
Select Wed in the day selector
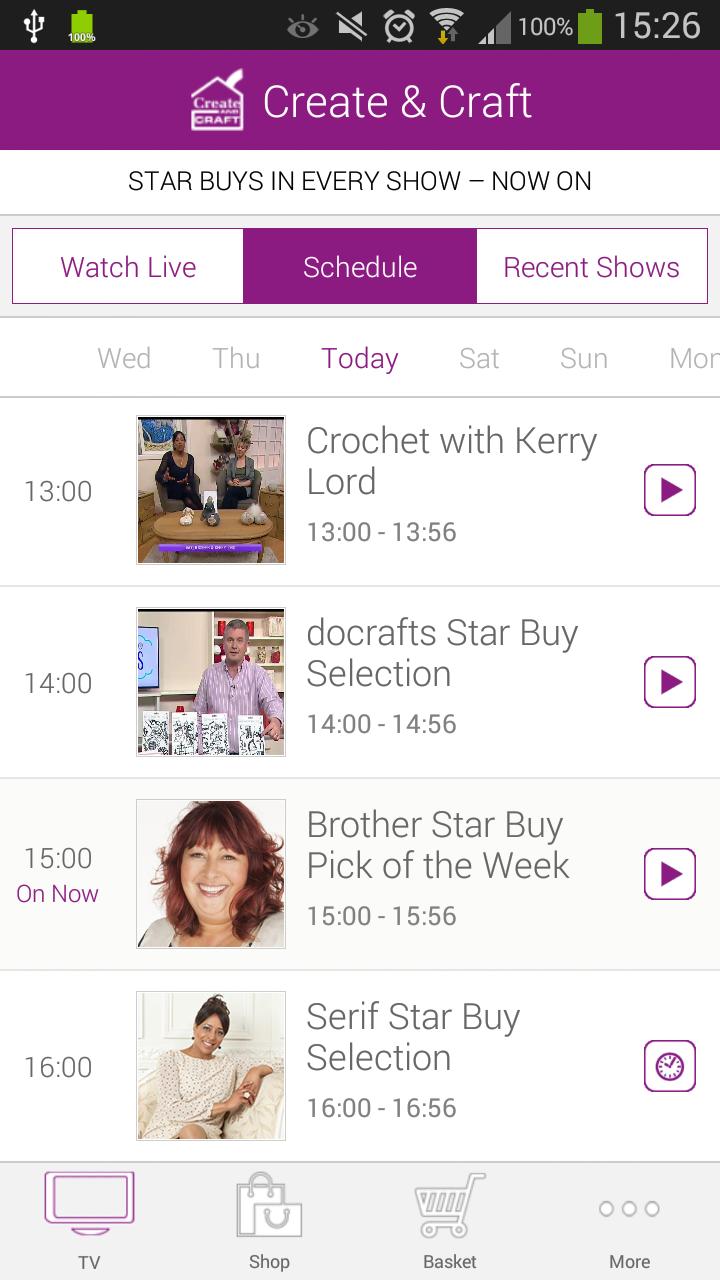pyautogui.click(x=124, y=358)
